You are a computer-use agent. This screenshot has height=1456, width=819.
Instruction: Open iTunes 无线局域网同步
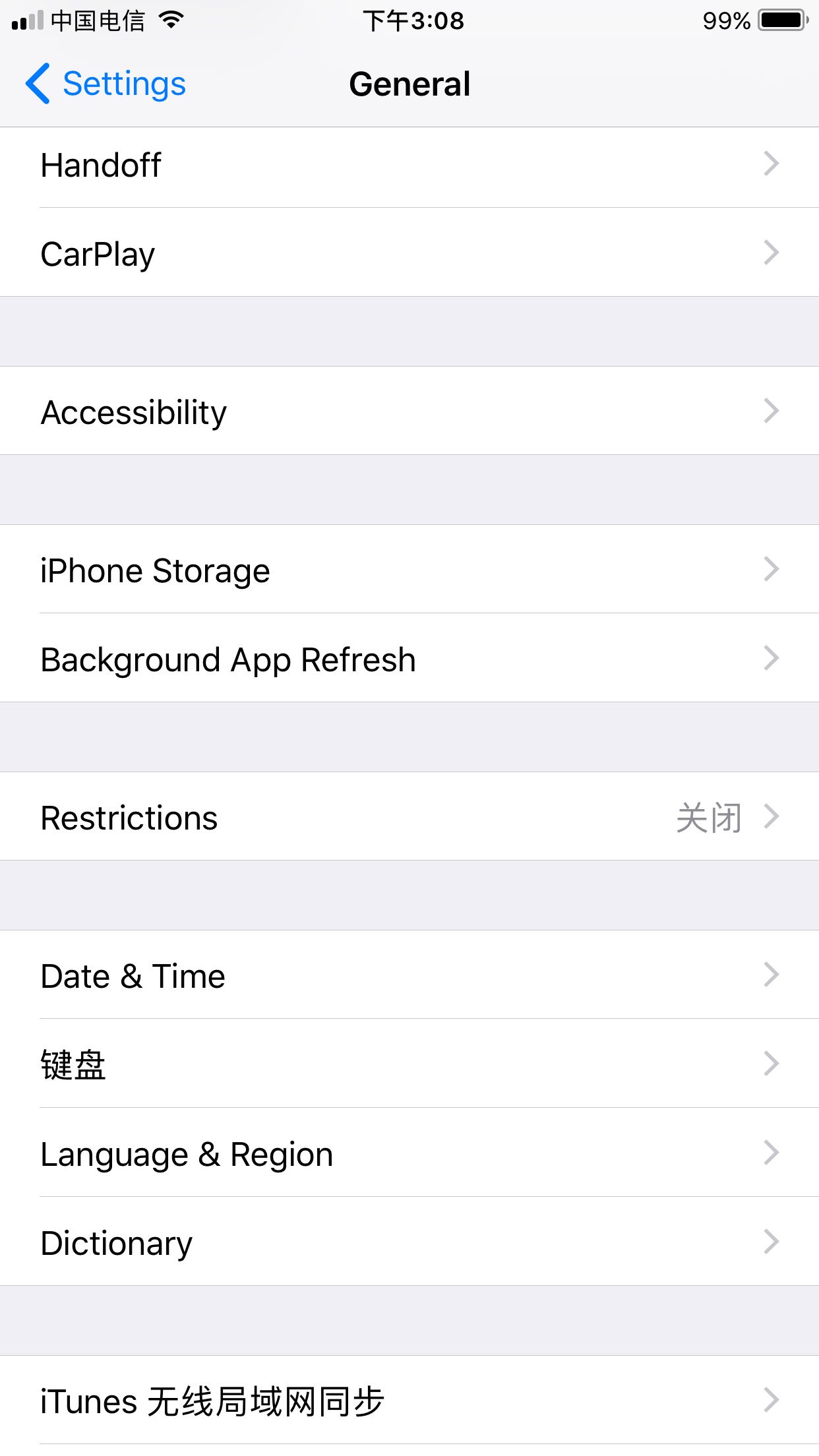(x=409, y=1400)
